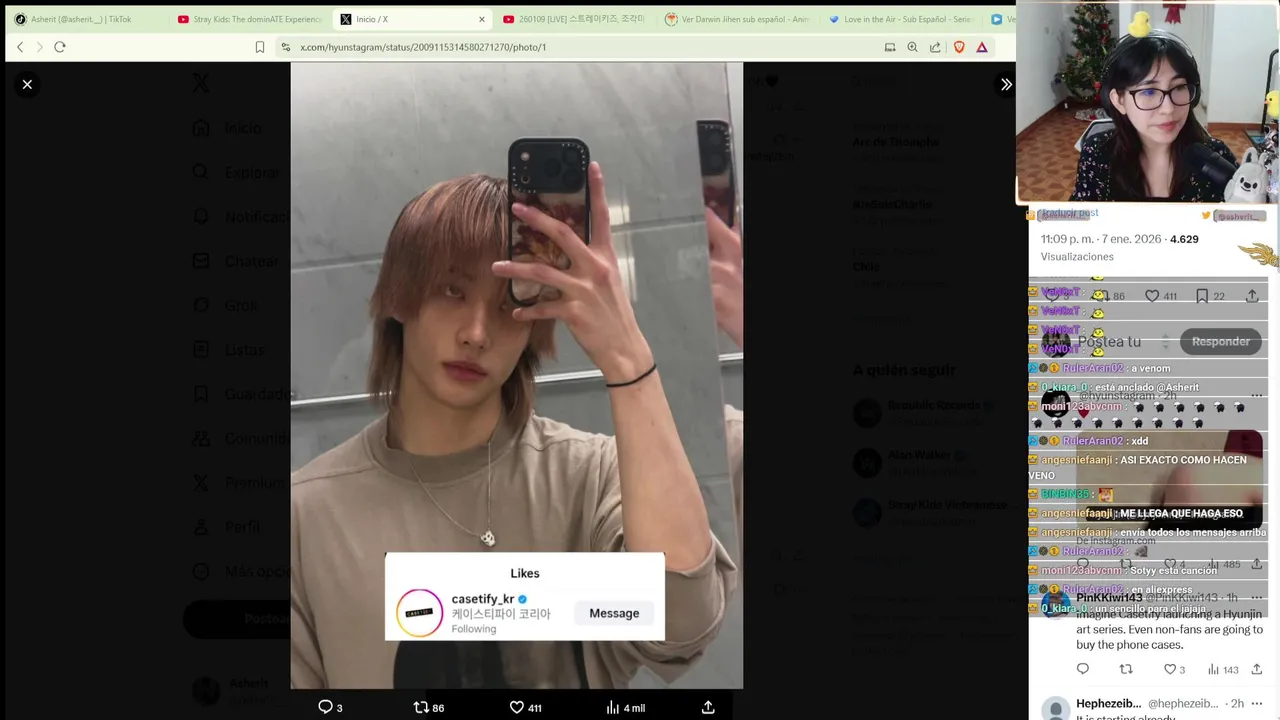This screenshot has height=720, width=1280.
Task: Switch to the Stray Kids dominATE tab
Action: tap(250, 19)
